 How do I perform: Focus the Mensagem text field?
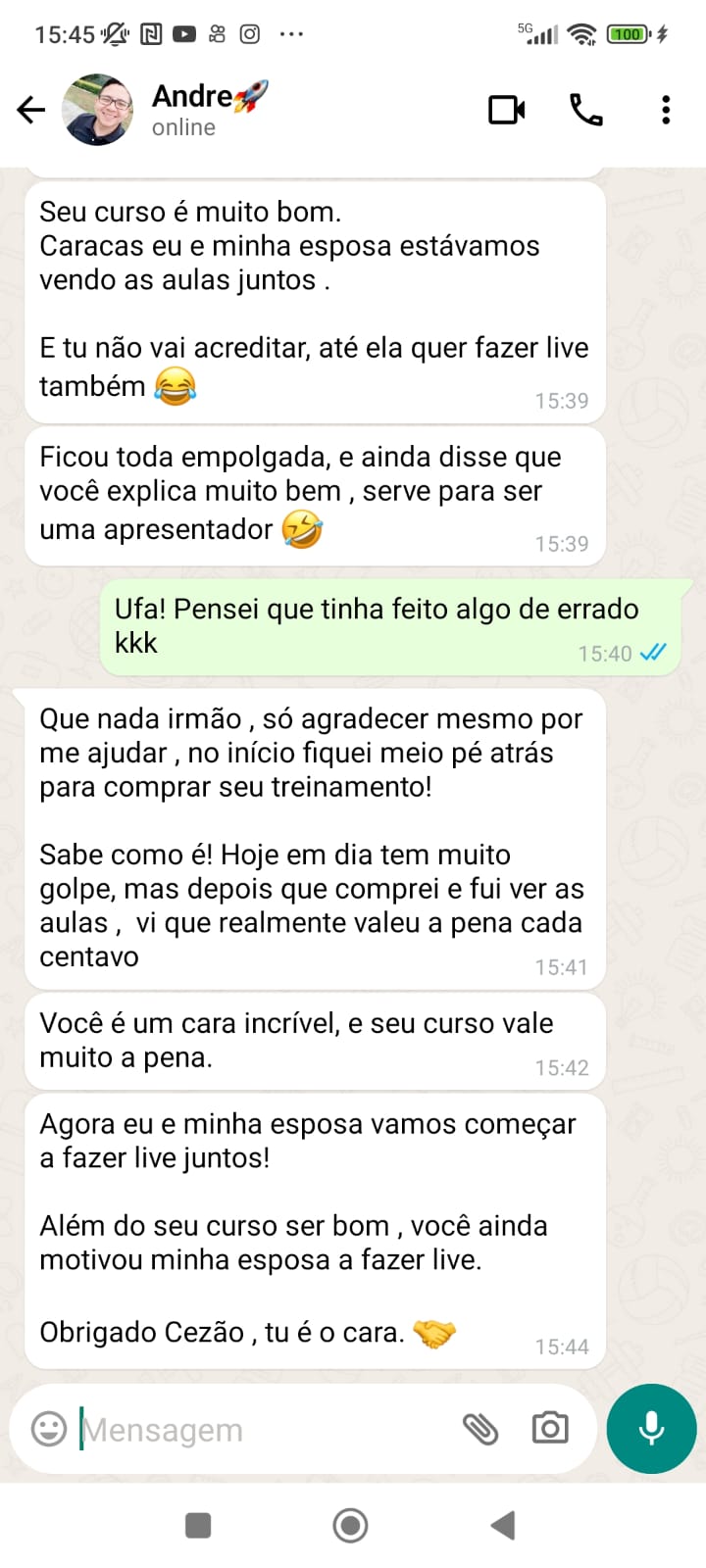point(260,1430)
